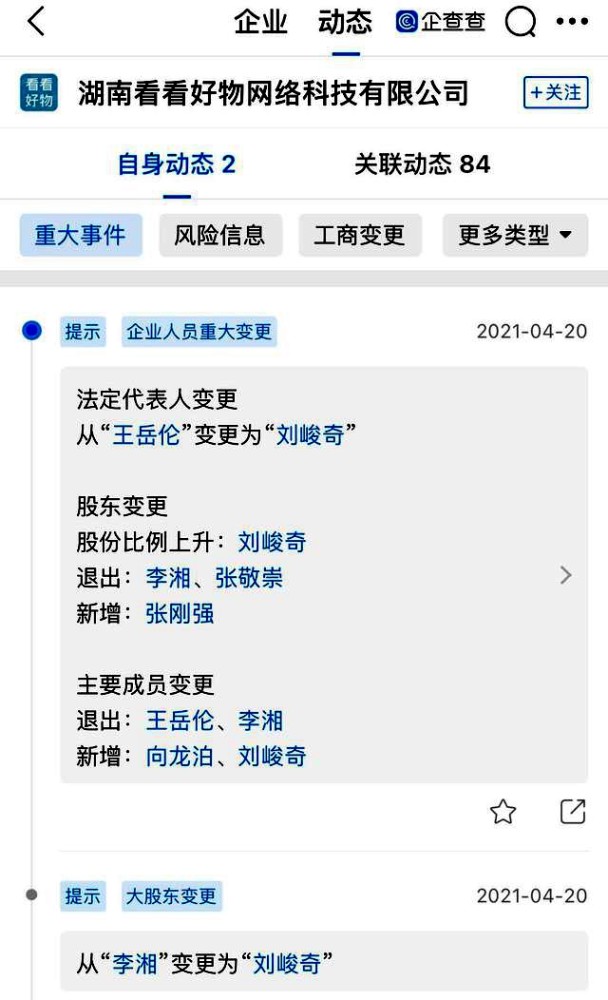Select the 自身动态 2 tab
This screenshot has height=1000, width=608.
[177, 165]
